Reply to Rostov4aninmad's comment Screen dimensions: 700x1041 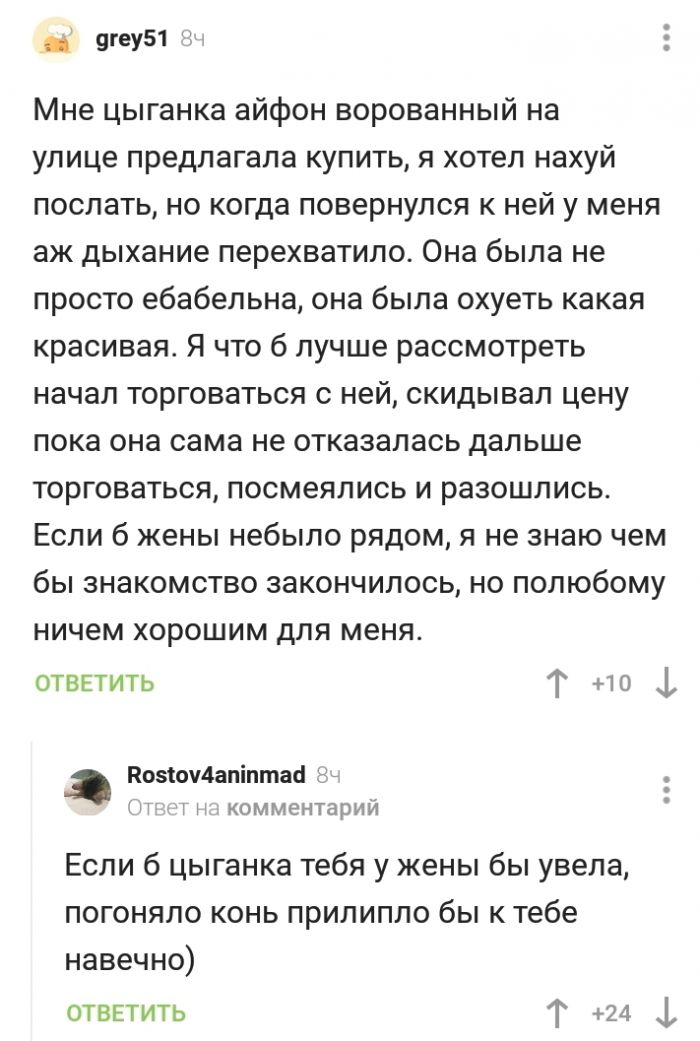125,1013
